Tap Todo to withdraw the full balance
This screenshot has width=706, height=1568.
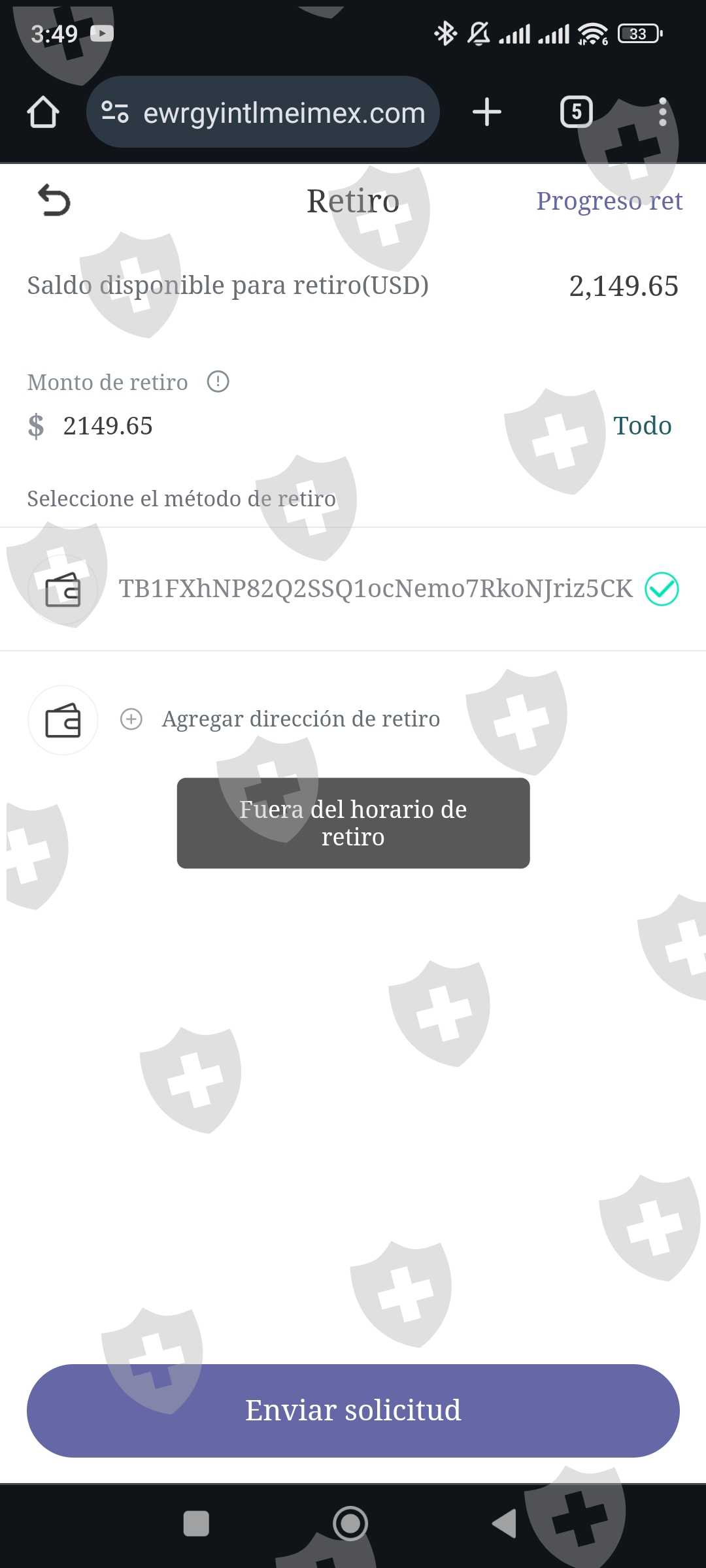point(642,426)
